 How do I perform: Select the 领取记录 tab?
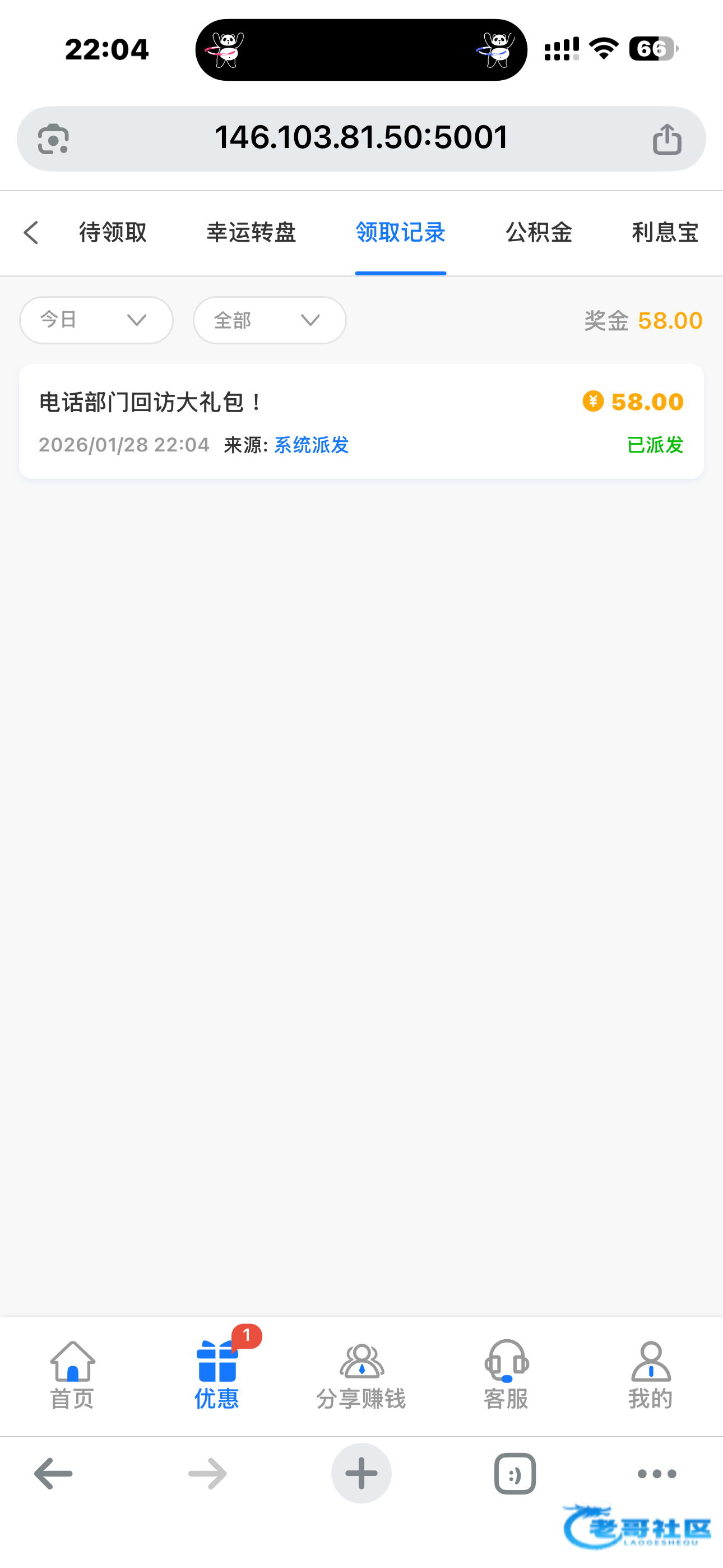coord(400,233)
